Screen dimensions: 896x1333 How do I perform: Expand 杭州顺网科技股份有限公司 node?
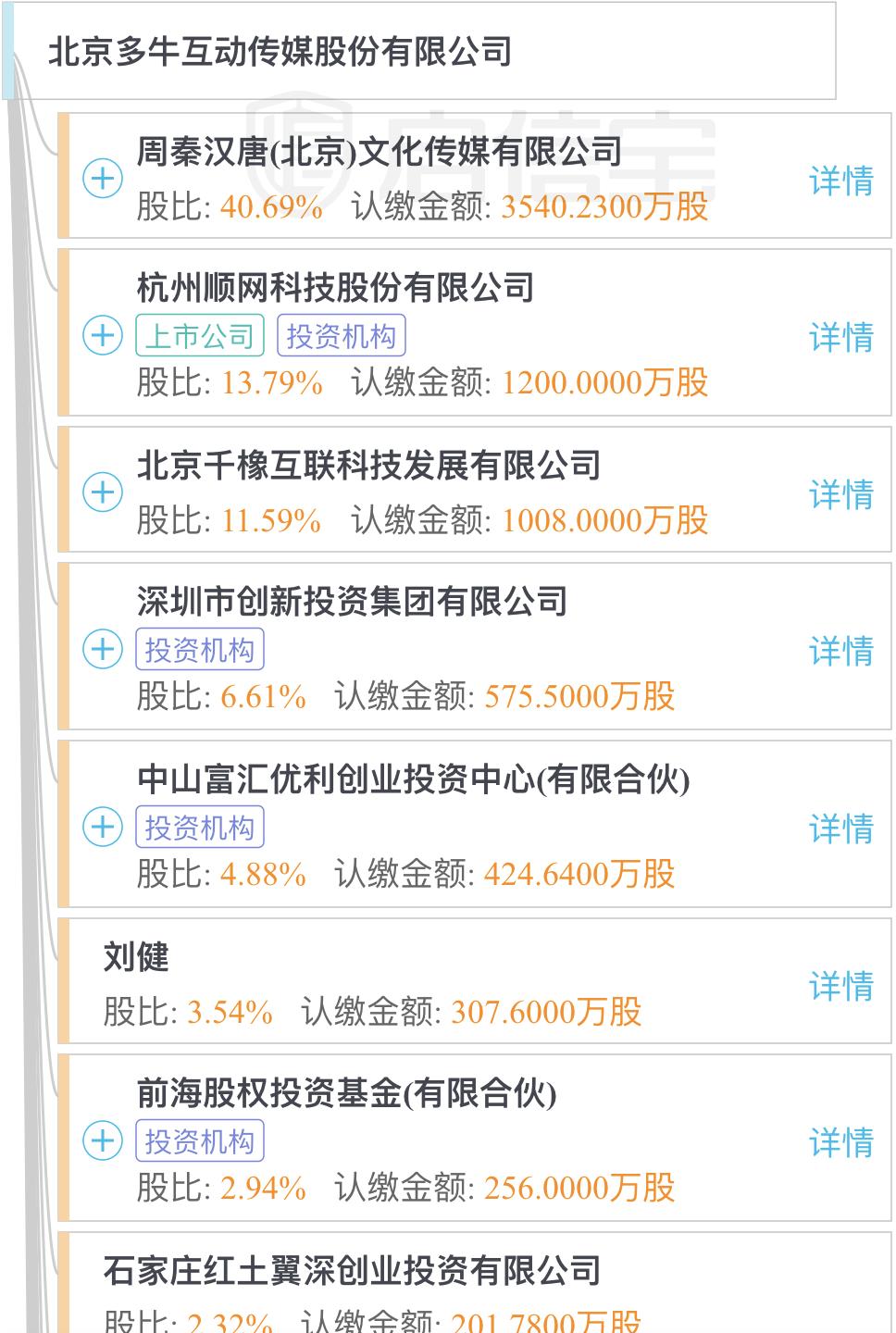pyautogui.click(x=103, y=335)
